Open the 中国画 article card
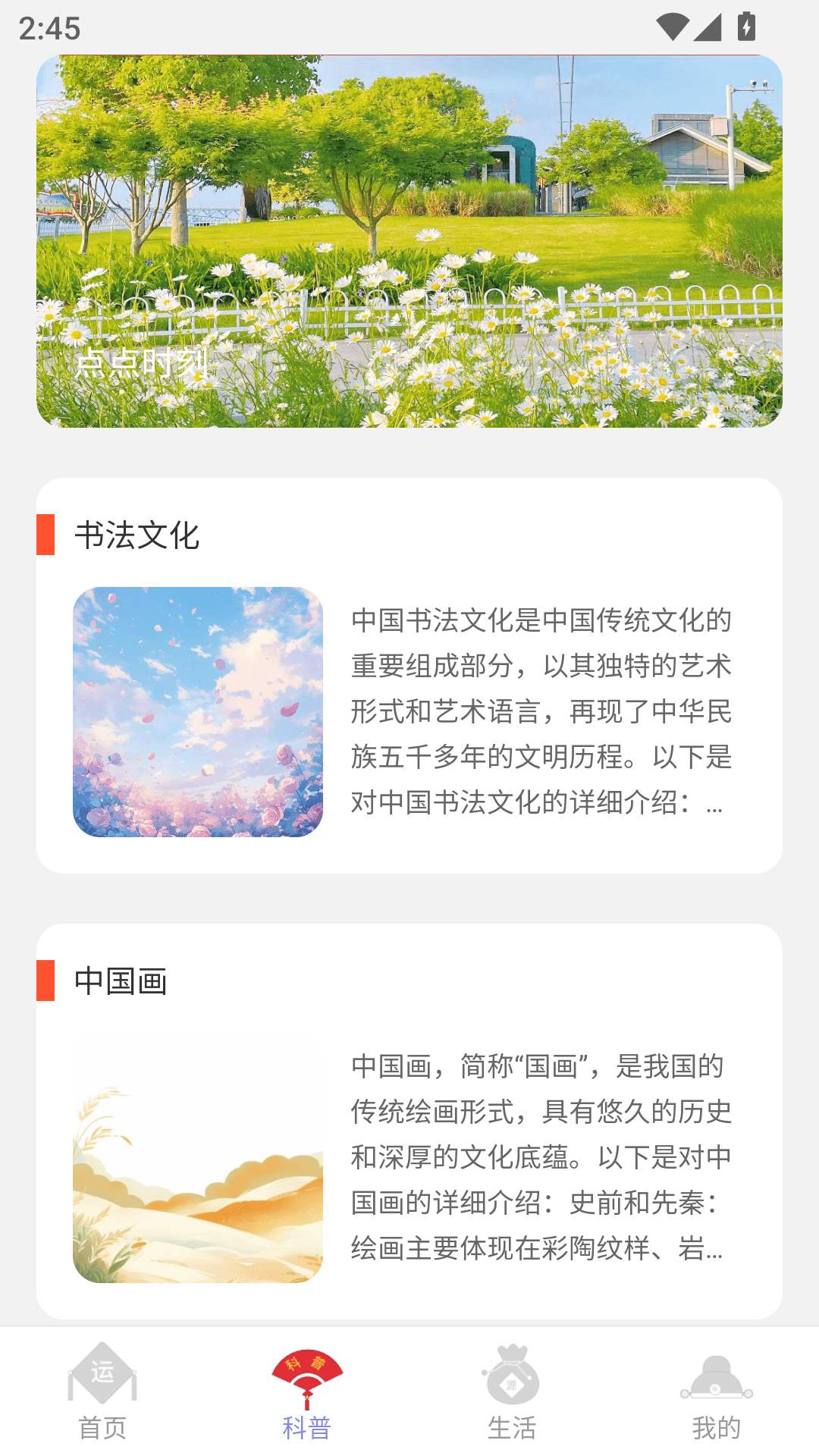This screenshot has width=819, height=1456. [409, 1121]
